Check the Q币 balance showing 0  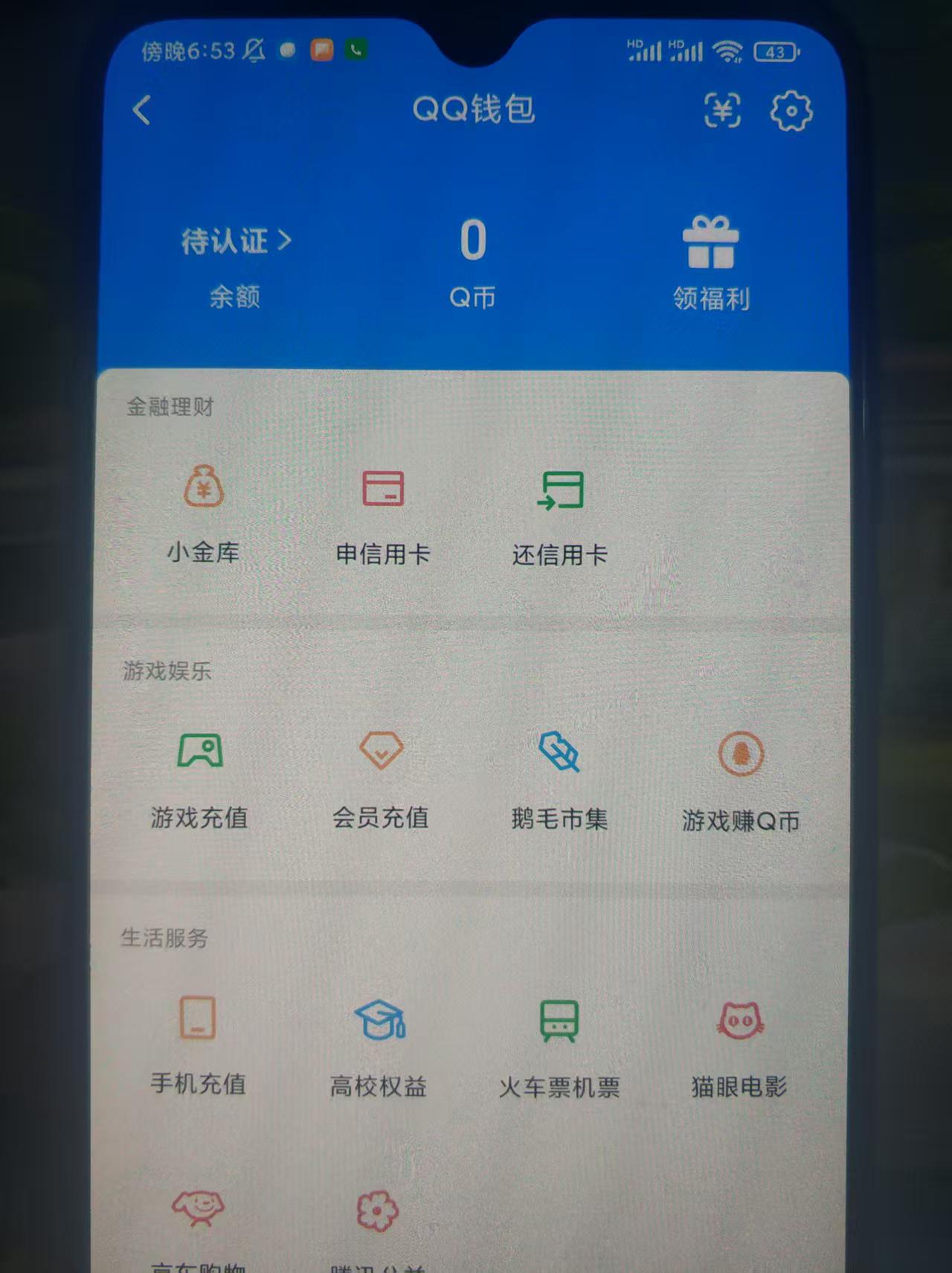474,242
